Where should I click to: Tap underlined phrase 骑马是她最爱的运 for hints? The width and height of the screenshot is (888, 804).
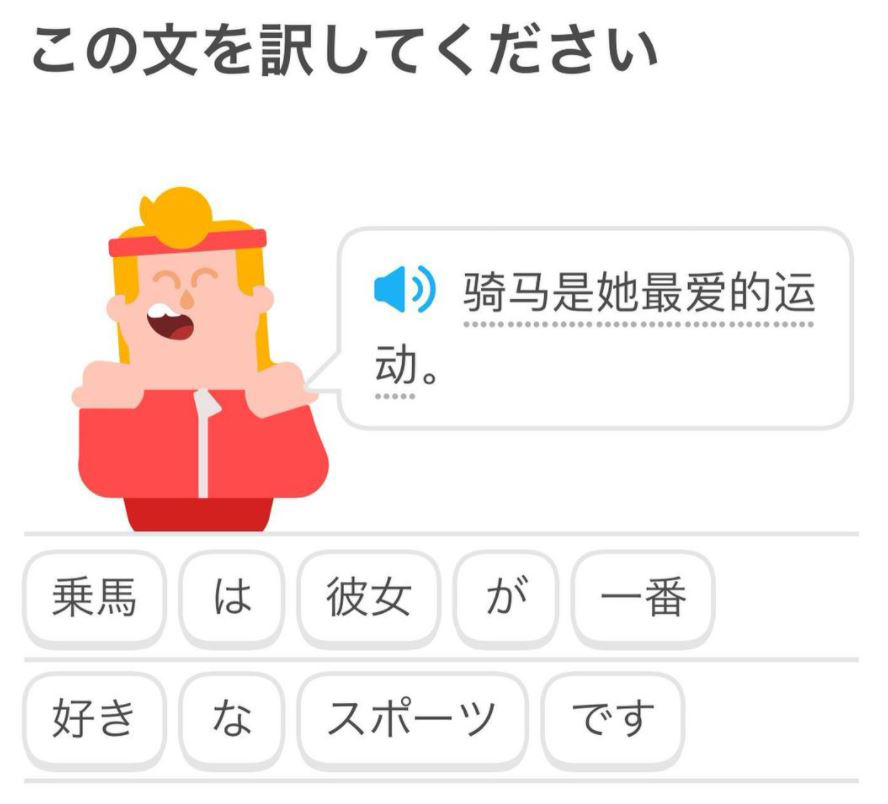click(638, 295)
